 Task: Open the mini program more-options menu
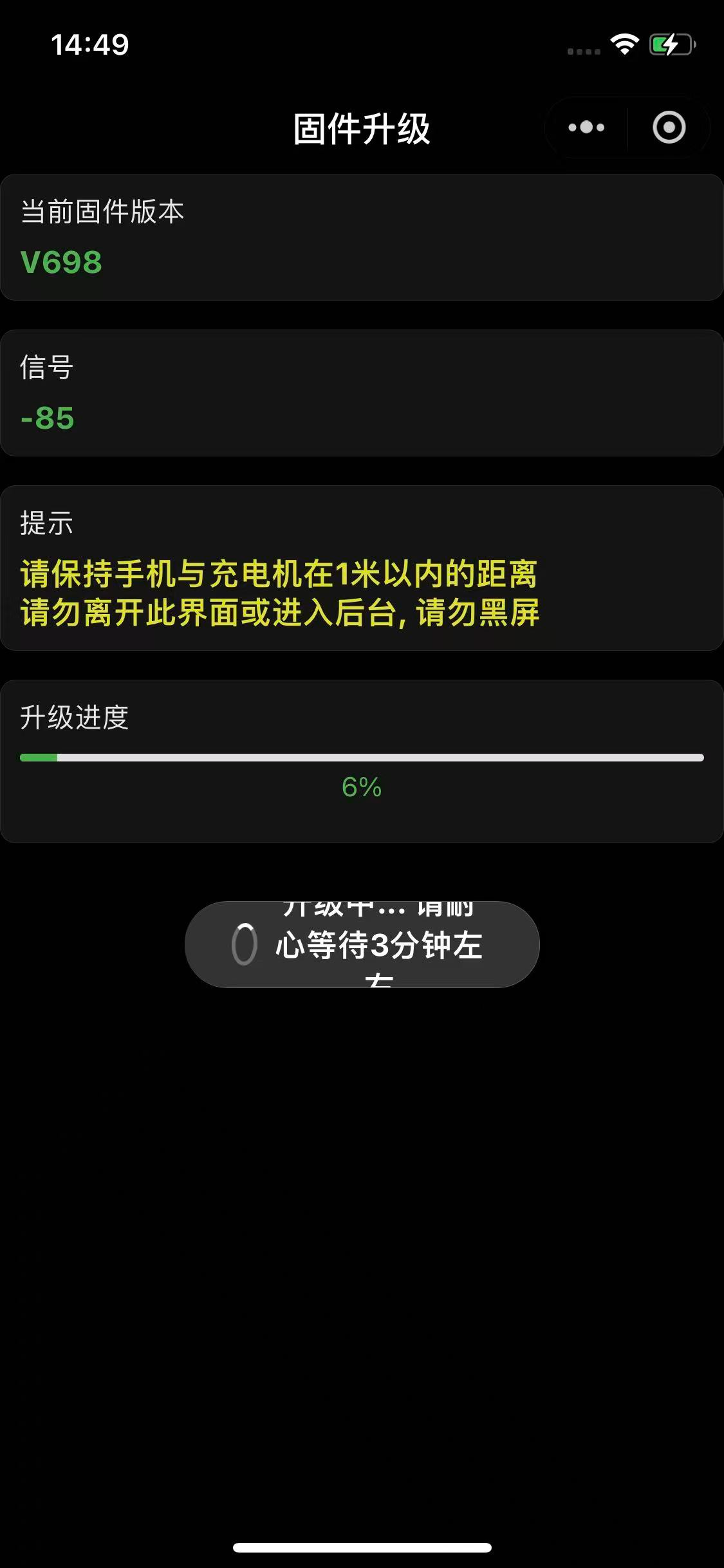[586, 127]
